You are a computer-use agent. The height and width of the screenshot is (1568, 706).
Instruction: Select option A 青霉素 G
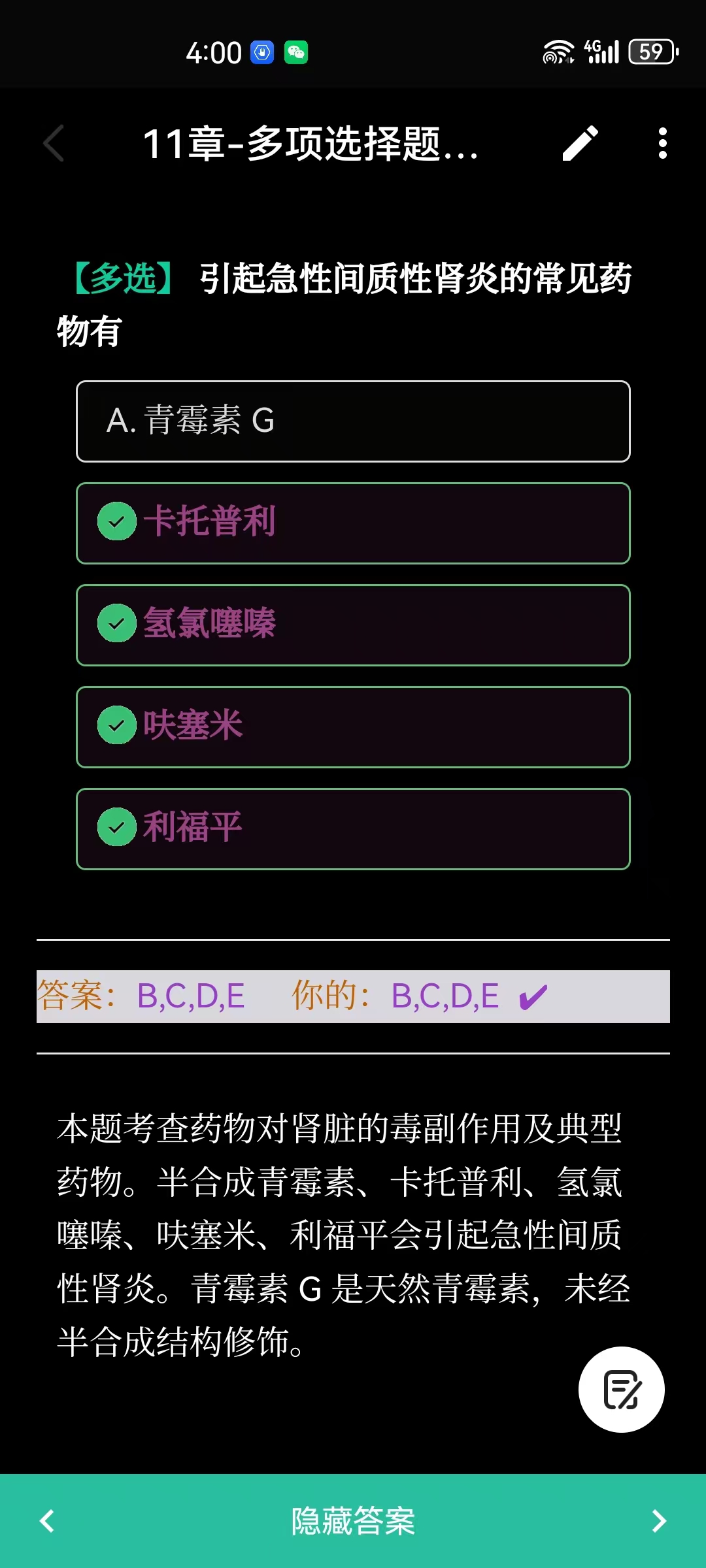click(x=353, y=421)
